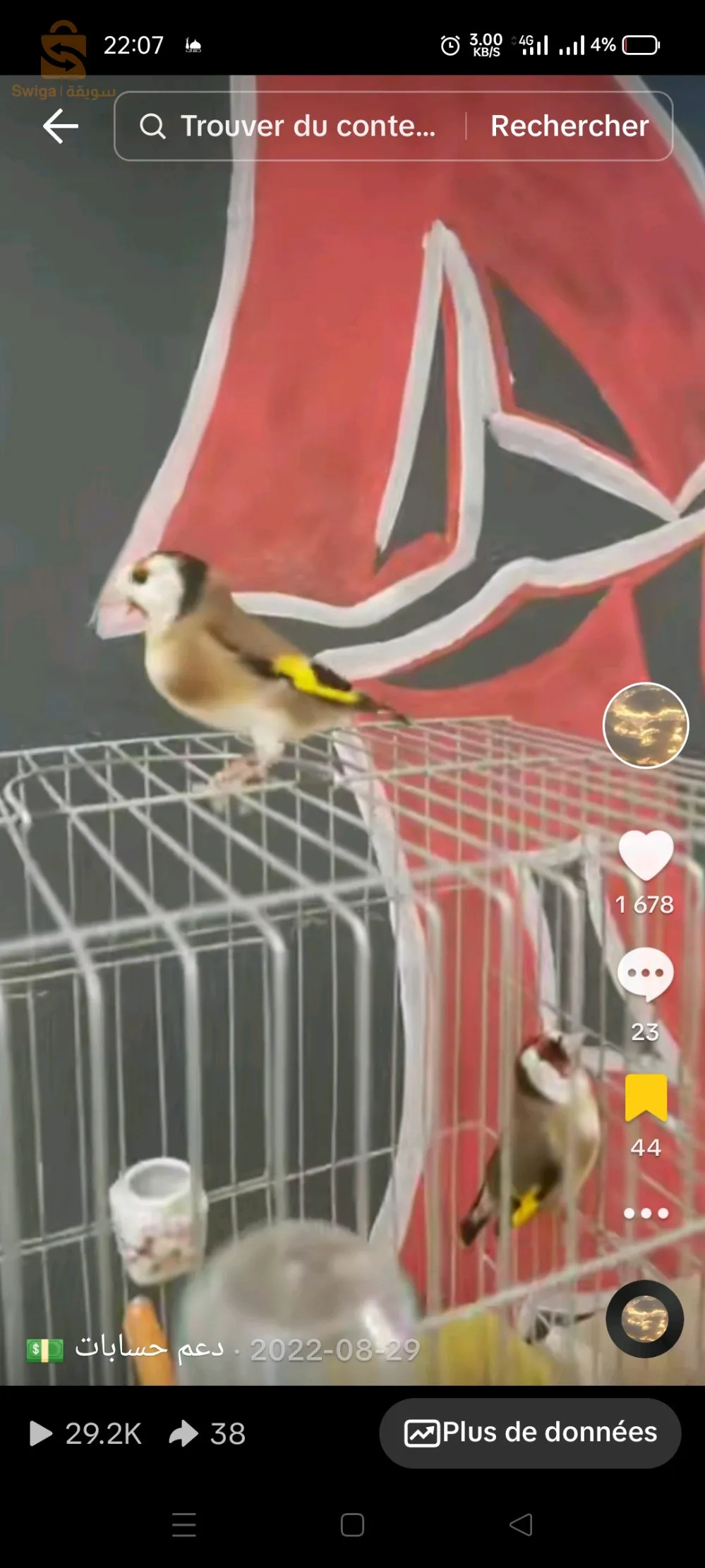Screen dimensions: 705x1568
Task: Go back using the top arrow
Action: tap(61, 126)
